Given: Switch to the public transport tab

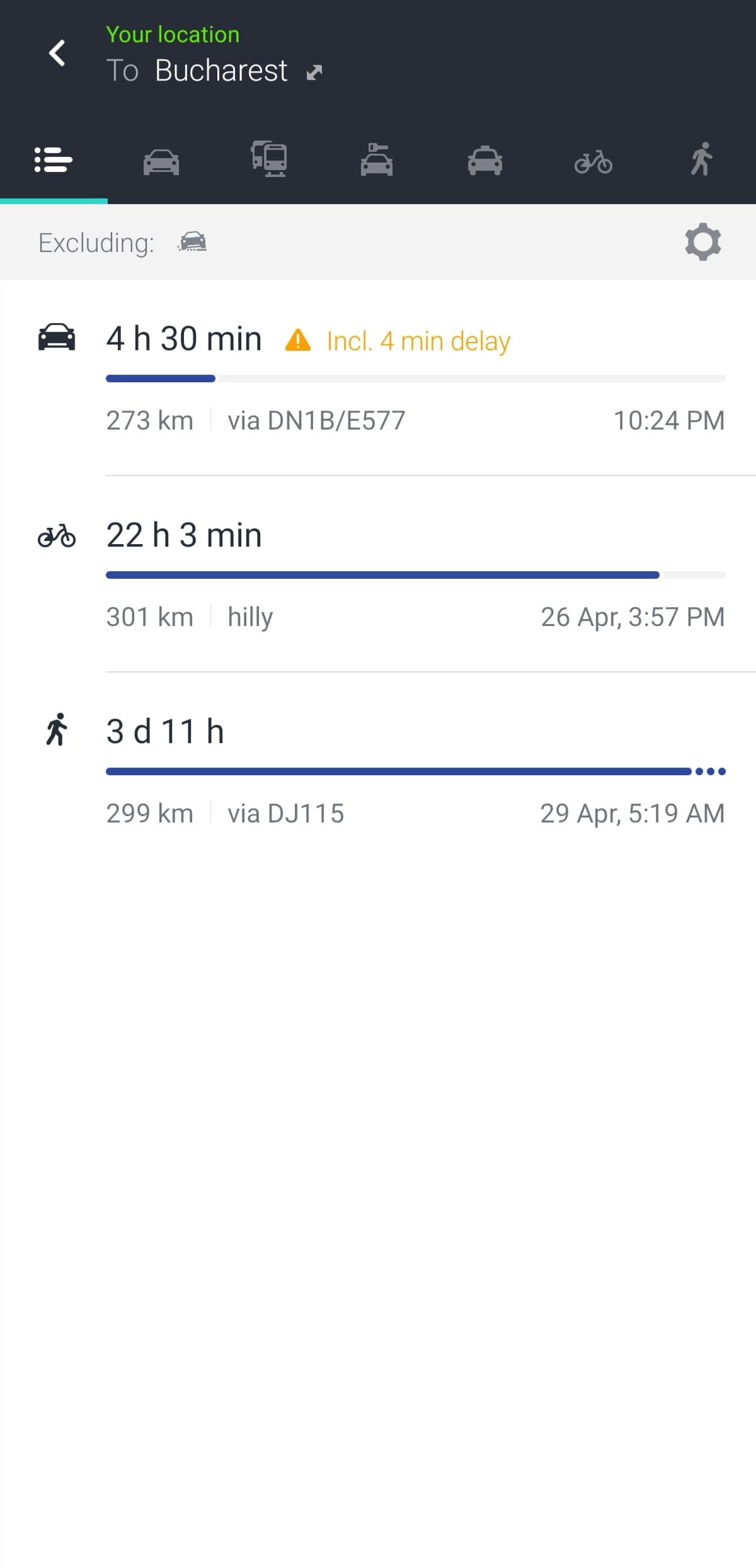Looking at the screenshot, I should (x=269, y=159).
